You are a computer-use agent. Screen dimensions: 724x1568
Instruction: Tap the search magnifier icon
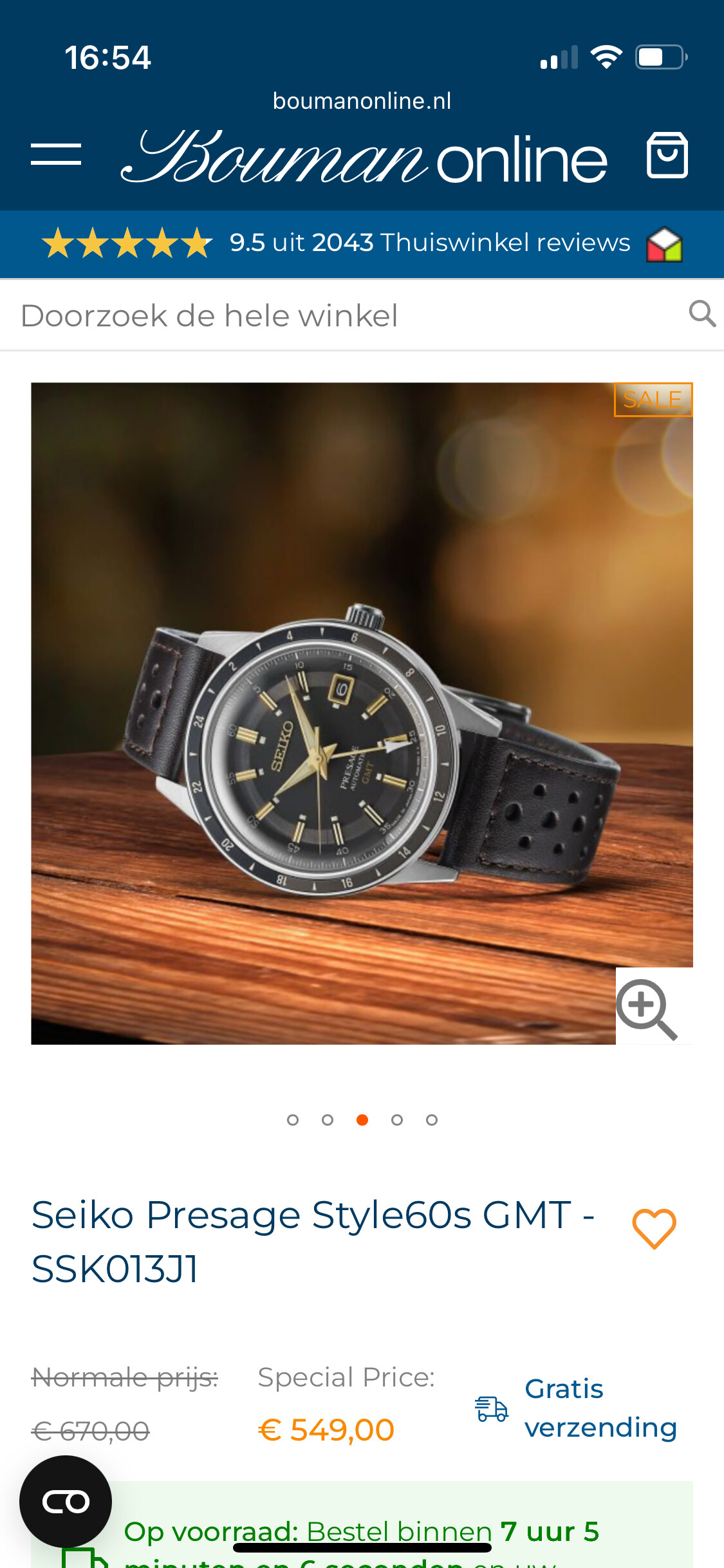tap(702, 314)
